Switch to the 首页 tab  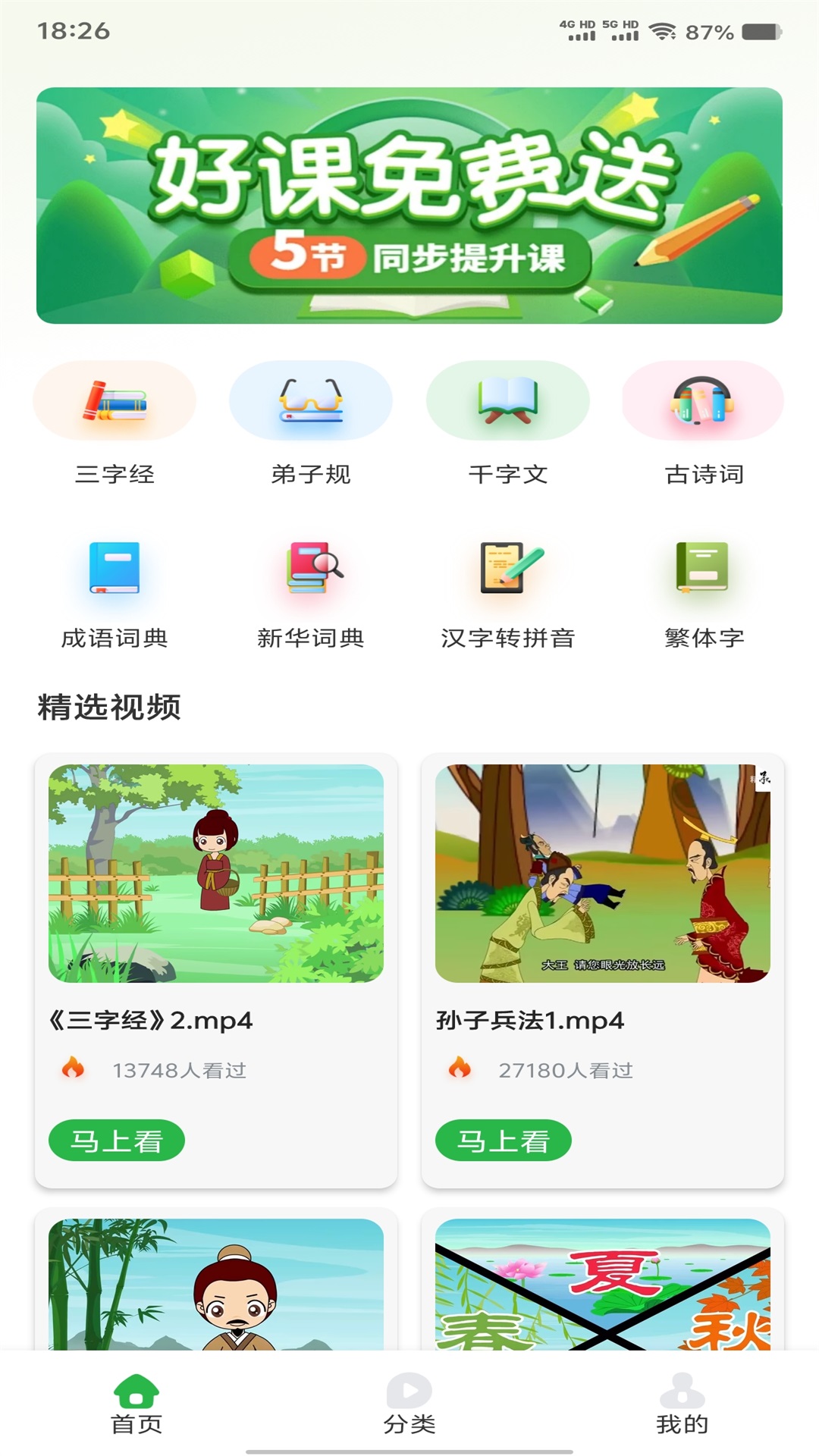pos(136,1403)
